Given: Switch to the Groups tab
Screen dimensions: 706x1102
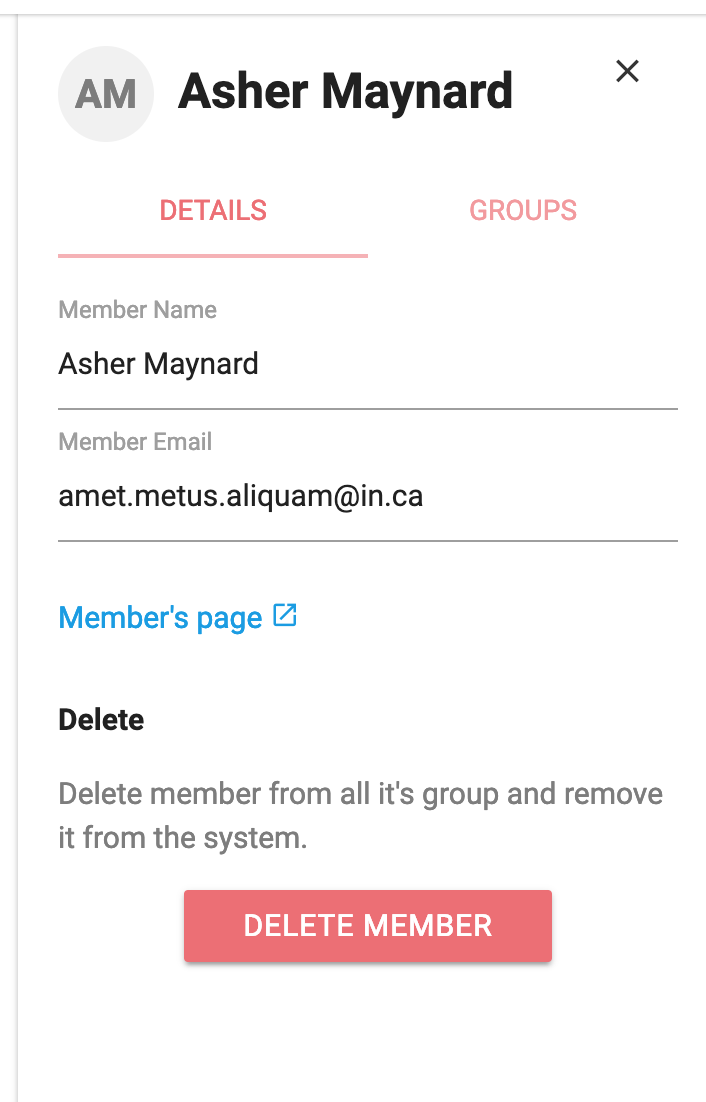Looking at the screenshot, I should (x=523, y=211).
